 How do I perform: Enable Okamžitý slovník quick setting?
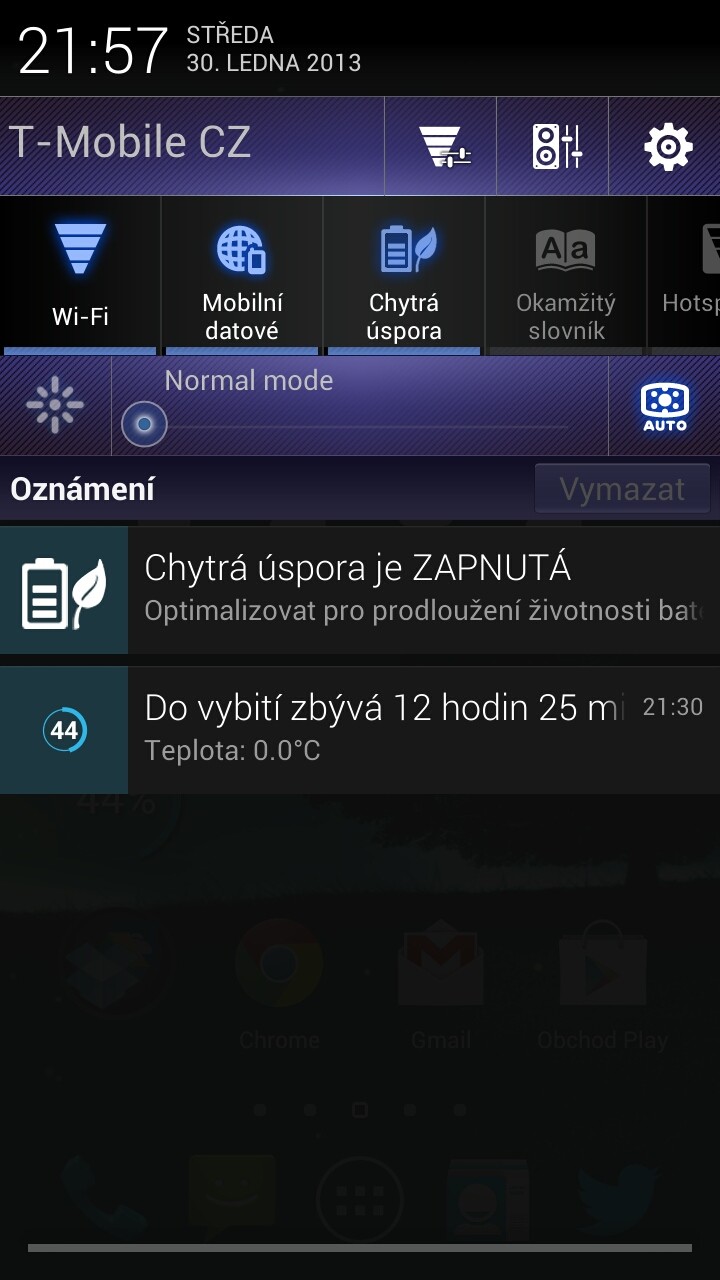coord(566,276)
